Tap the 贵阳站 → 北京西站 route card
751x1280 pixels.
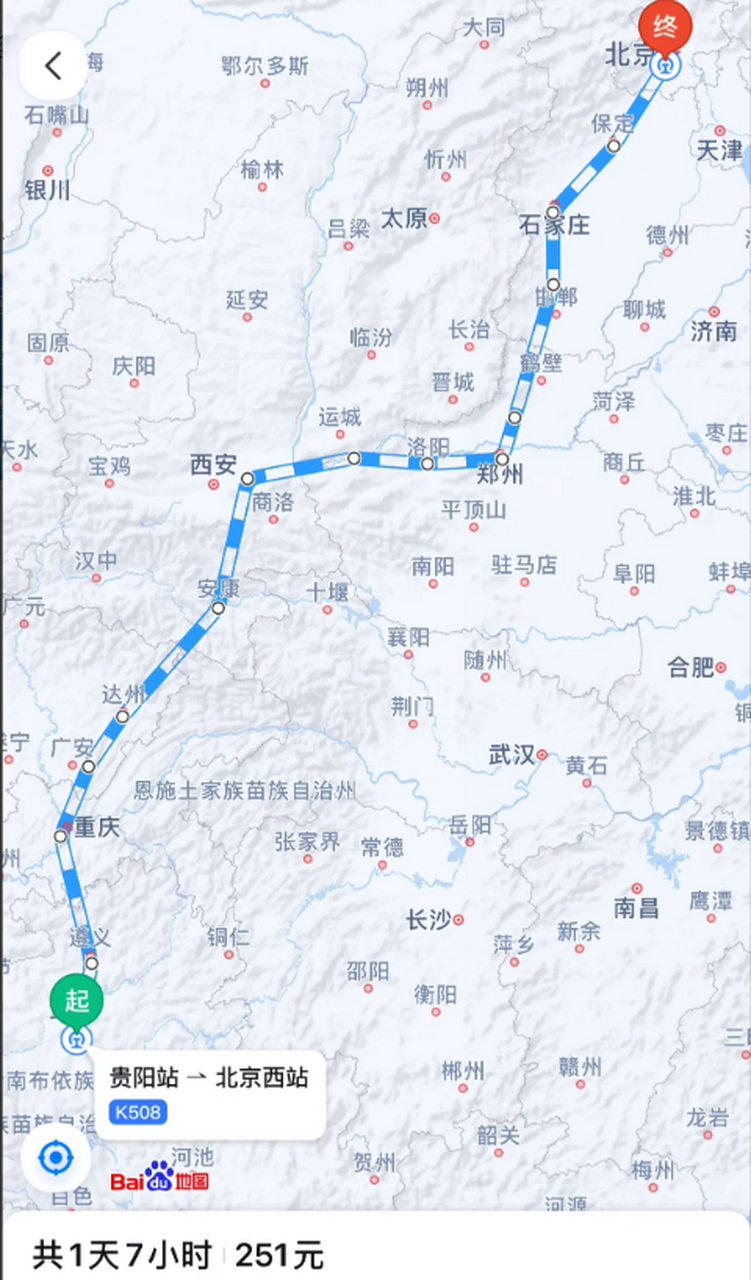point(210,1079)
